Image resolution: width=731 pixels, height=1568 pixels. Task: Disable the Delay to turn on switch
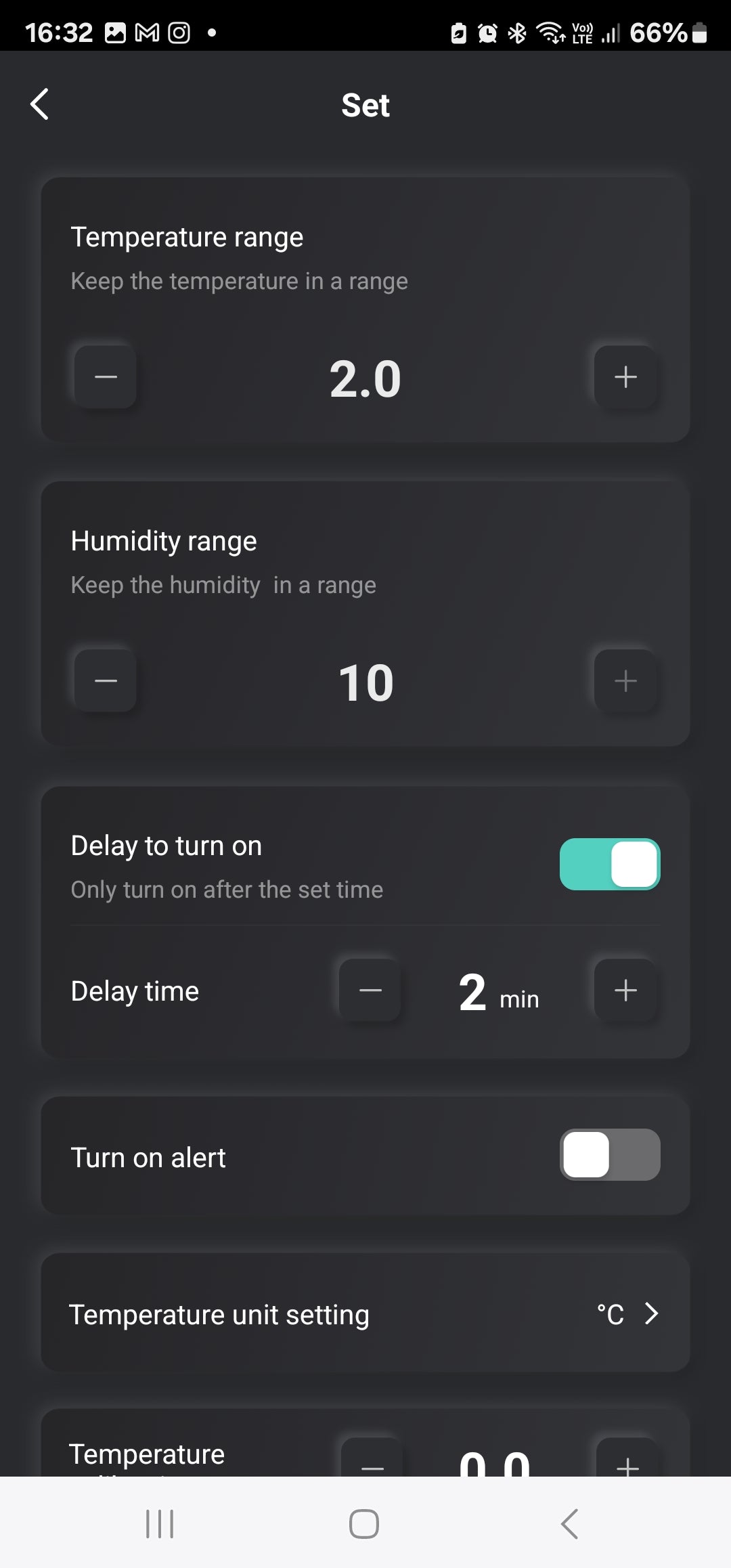[x=610, y=865]
